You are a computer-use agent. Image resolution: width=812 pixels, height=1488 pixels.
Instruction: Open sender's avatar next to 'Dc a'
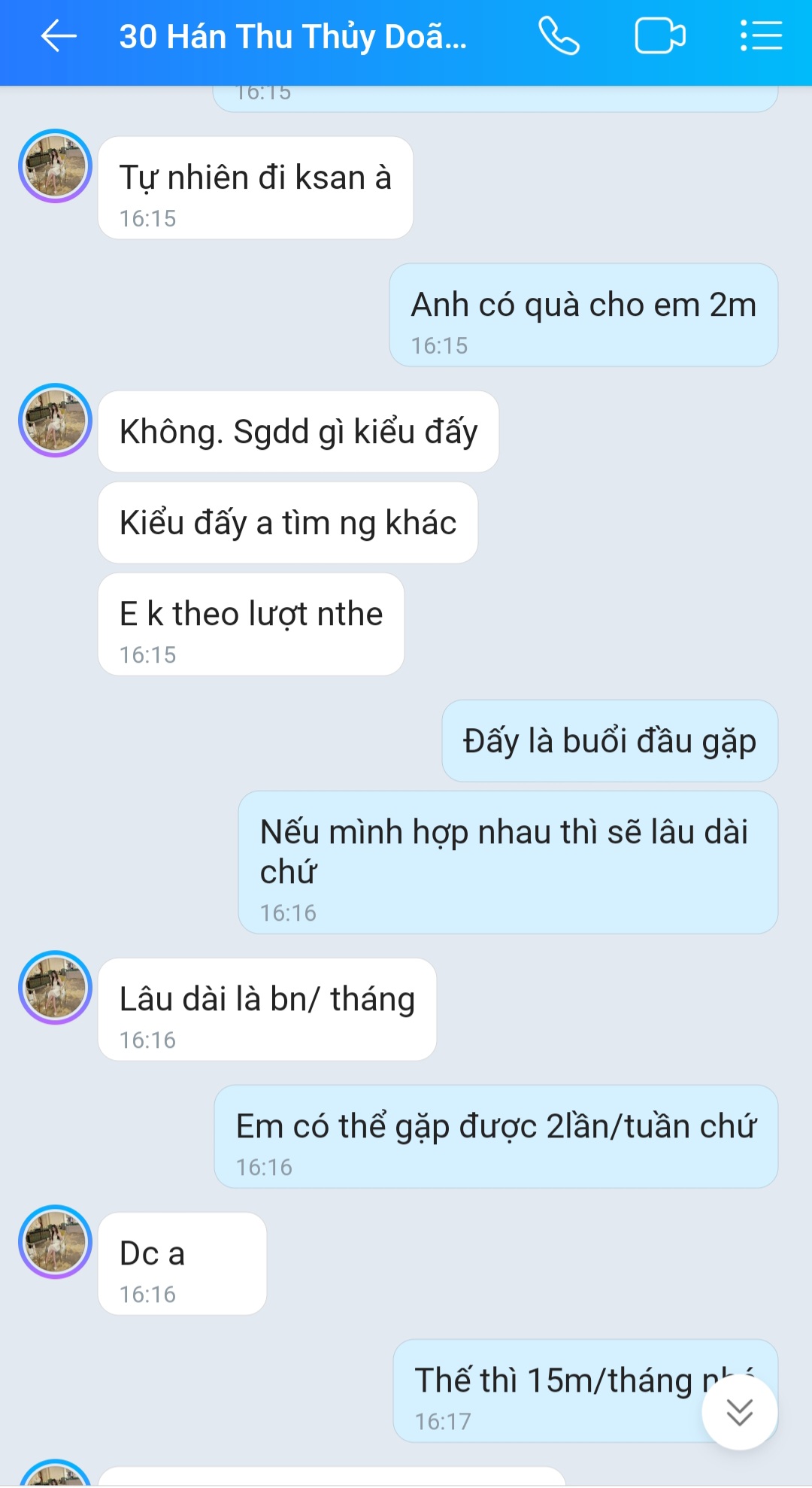point(55,1242)
